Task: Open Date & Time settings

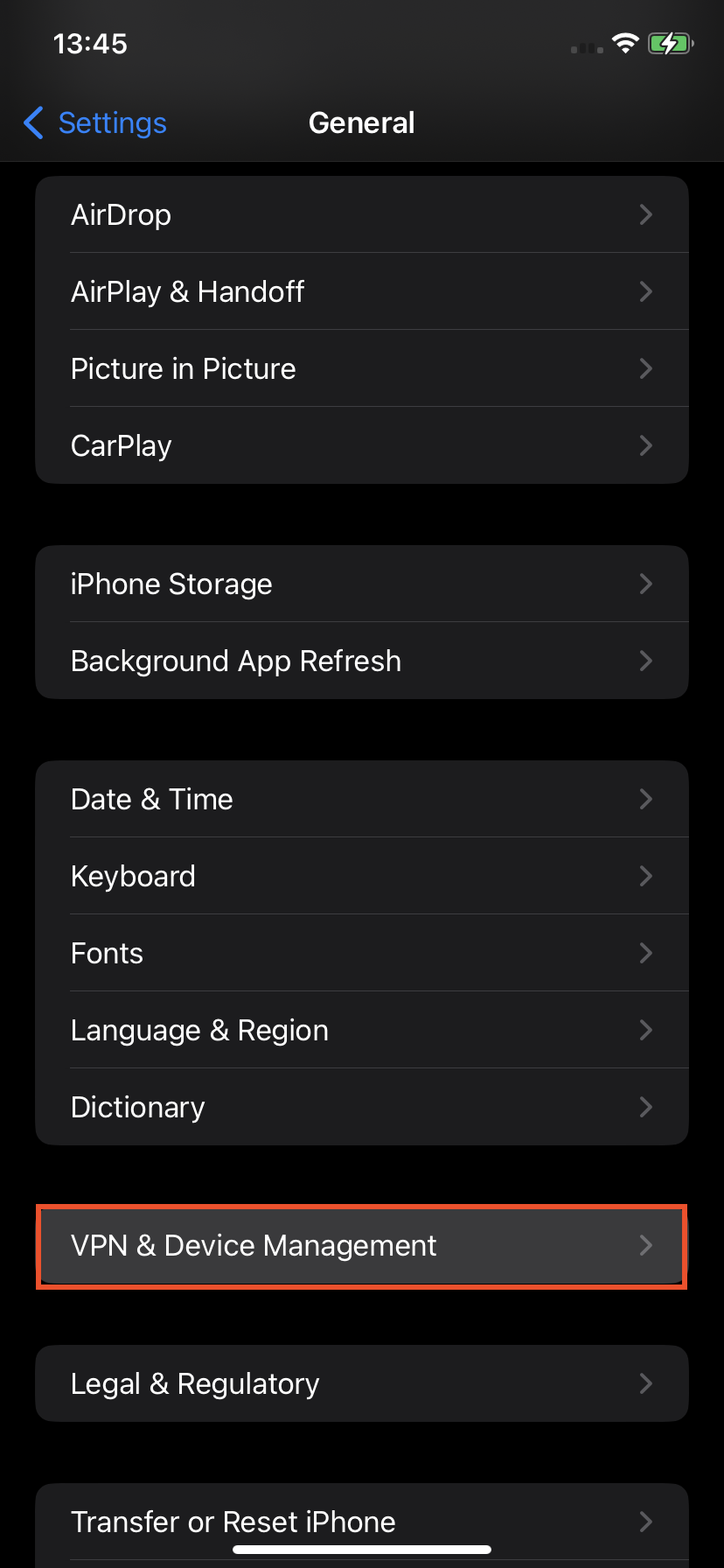Action: [x=362, y=800]
